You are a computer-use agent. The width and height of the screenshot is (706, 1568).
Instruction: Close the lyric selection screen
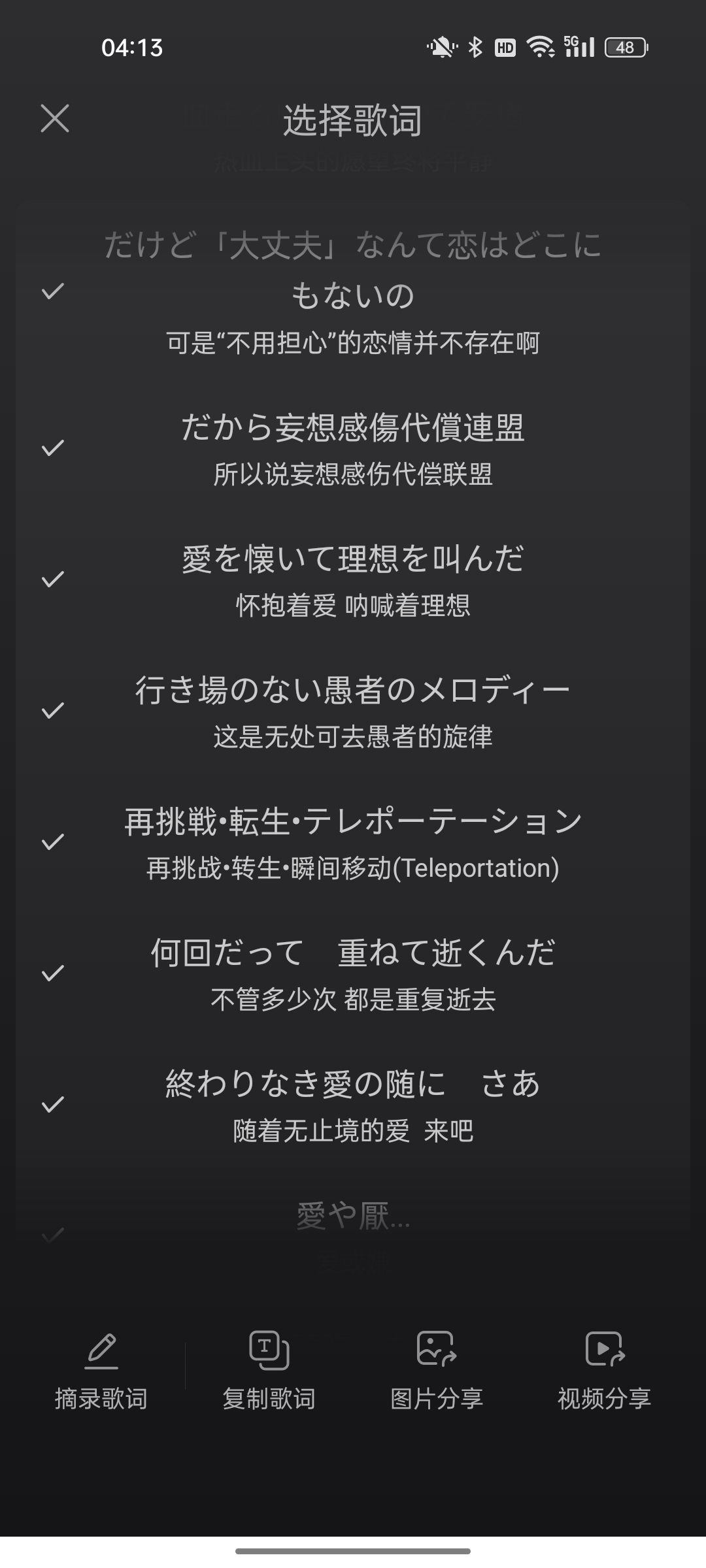pos(55,119)
